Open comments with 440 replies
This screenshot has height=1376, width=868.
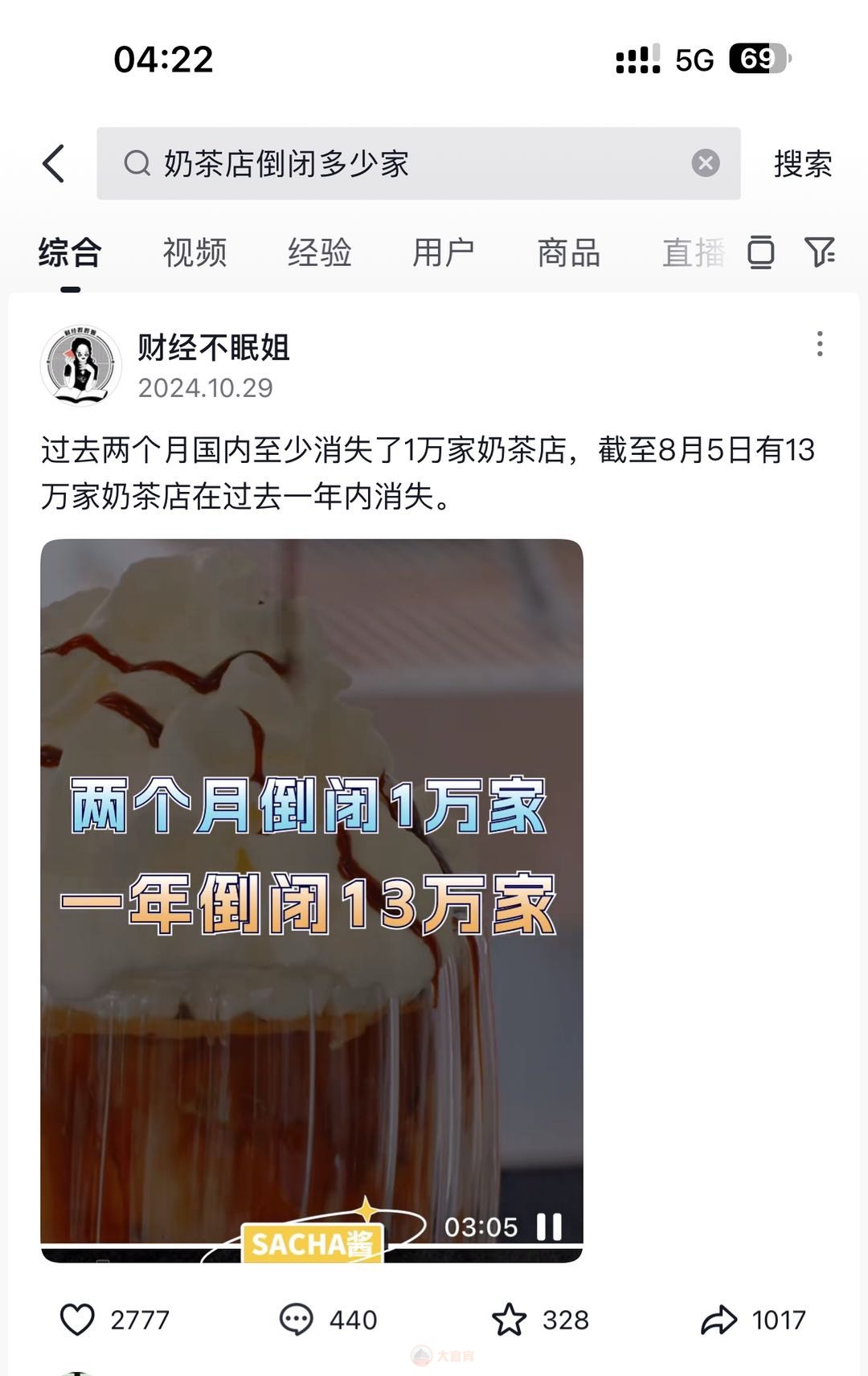pos(297,1320)
